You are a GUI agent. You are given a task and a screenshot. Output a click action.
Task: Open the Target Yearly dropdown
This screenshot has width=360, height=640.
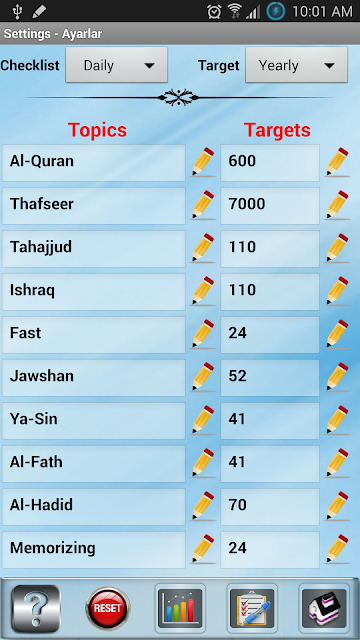(x=296, y=65)
